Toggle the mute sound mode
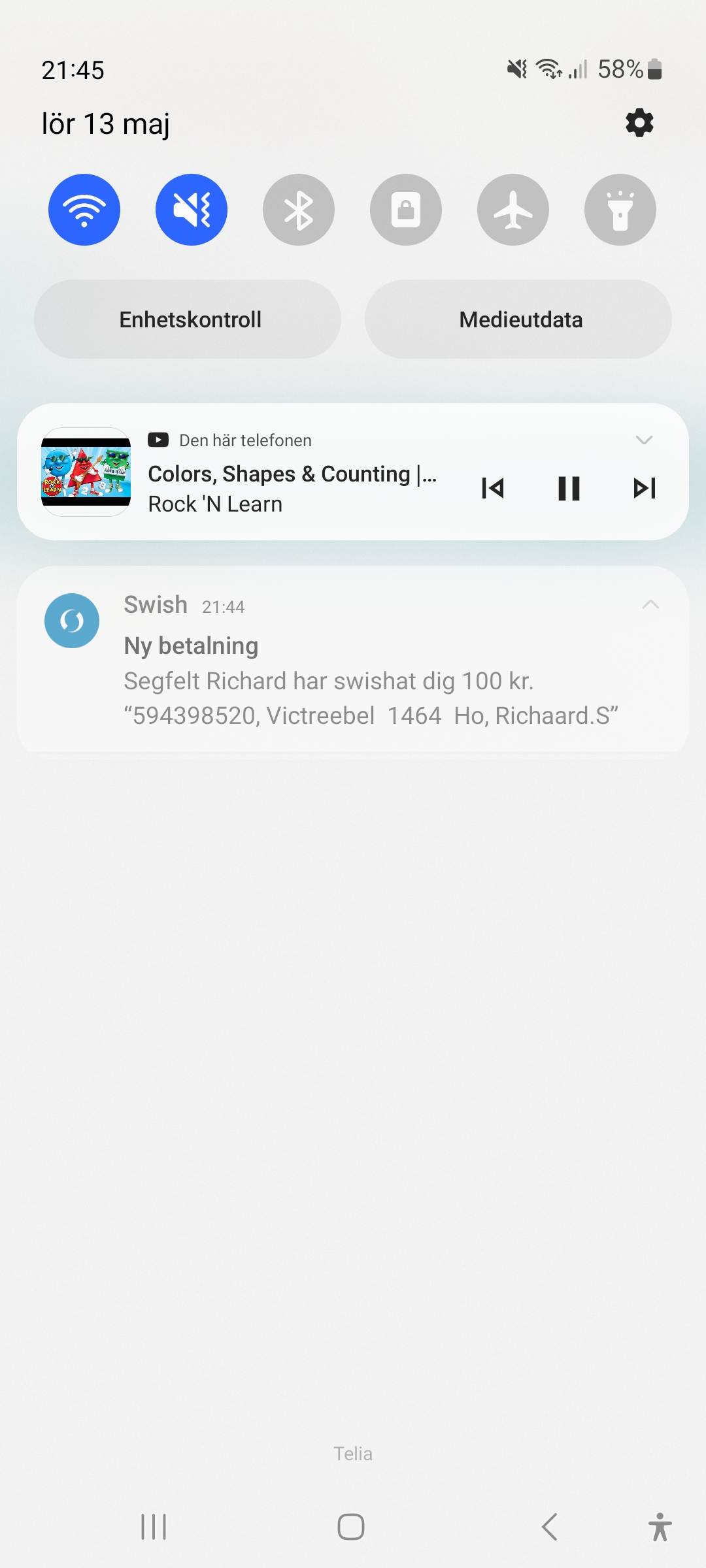706x1568 pixels. click(x=192, y=210)
